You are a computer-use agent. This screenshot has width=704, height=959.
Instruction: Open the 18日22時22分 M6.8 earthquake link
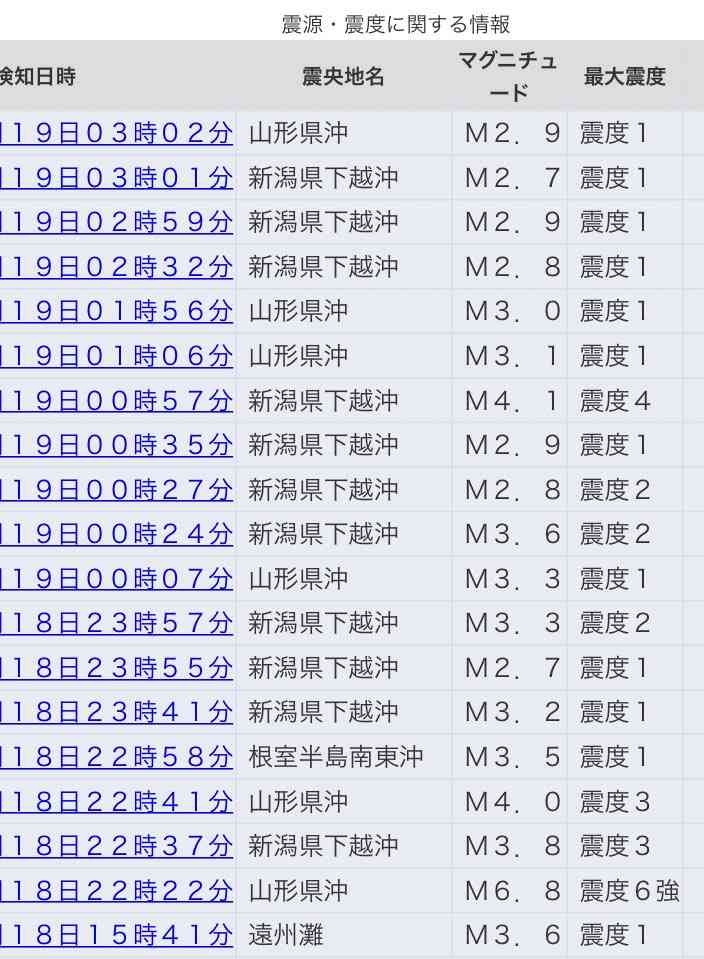(115, 891)
